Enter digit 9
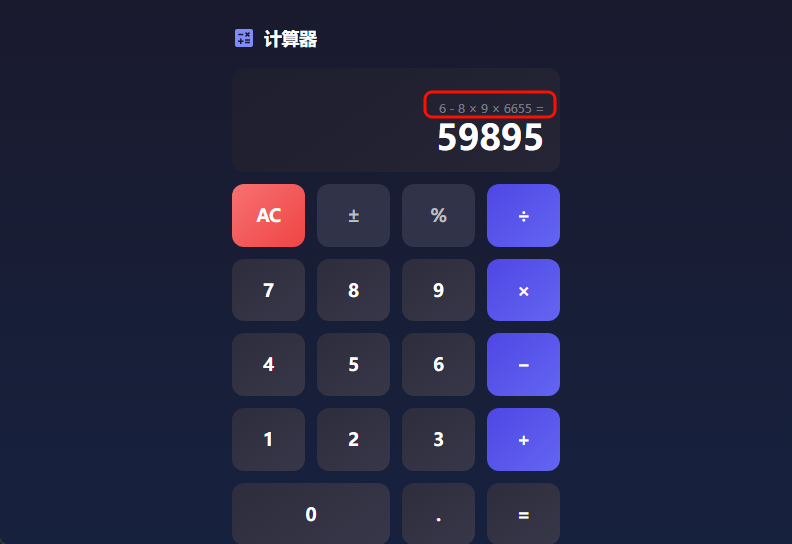 438,290
